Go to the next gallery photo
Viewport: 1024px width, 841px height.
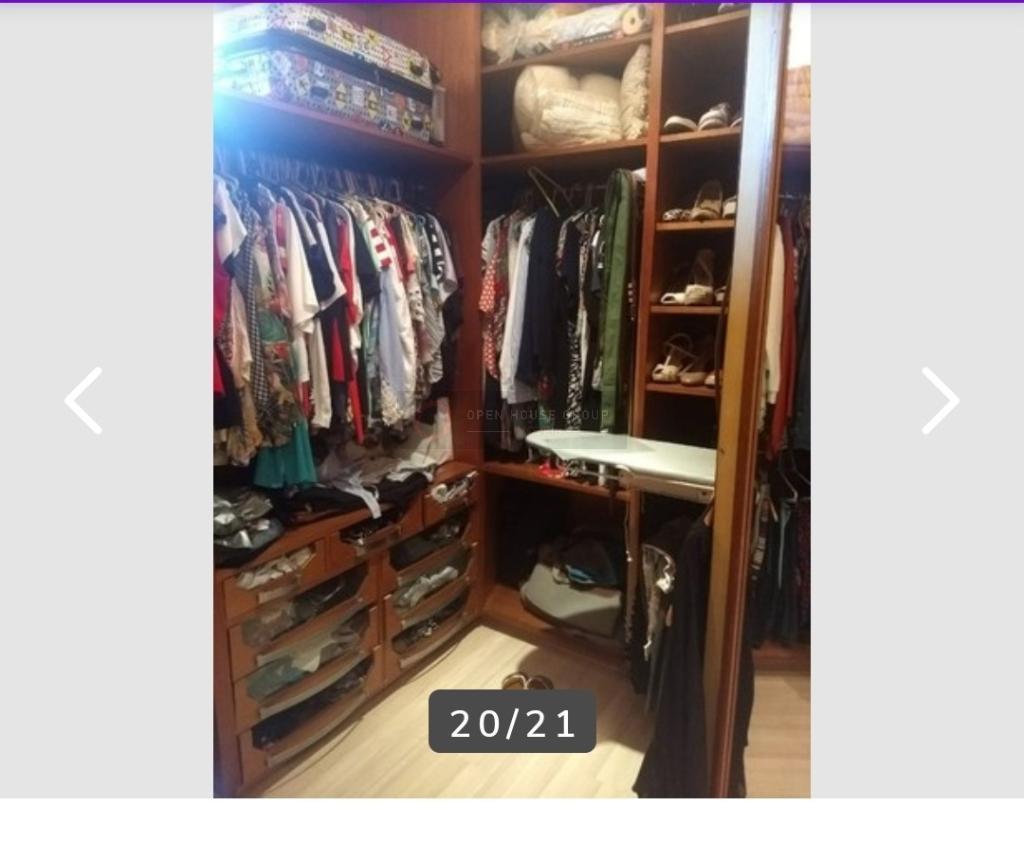(939, 400)
